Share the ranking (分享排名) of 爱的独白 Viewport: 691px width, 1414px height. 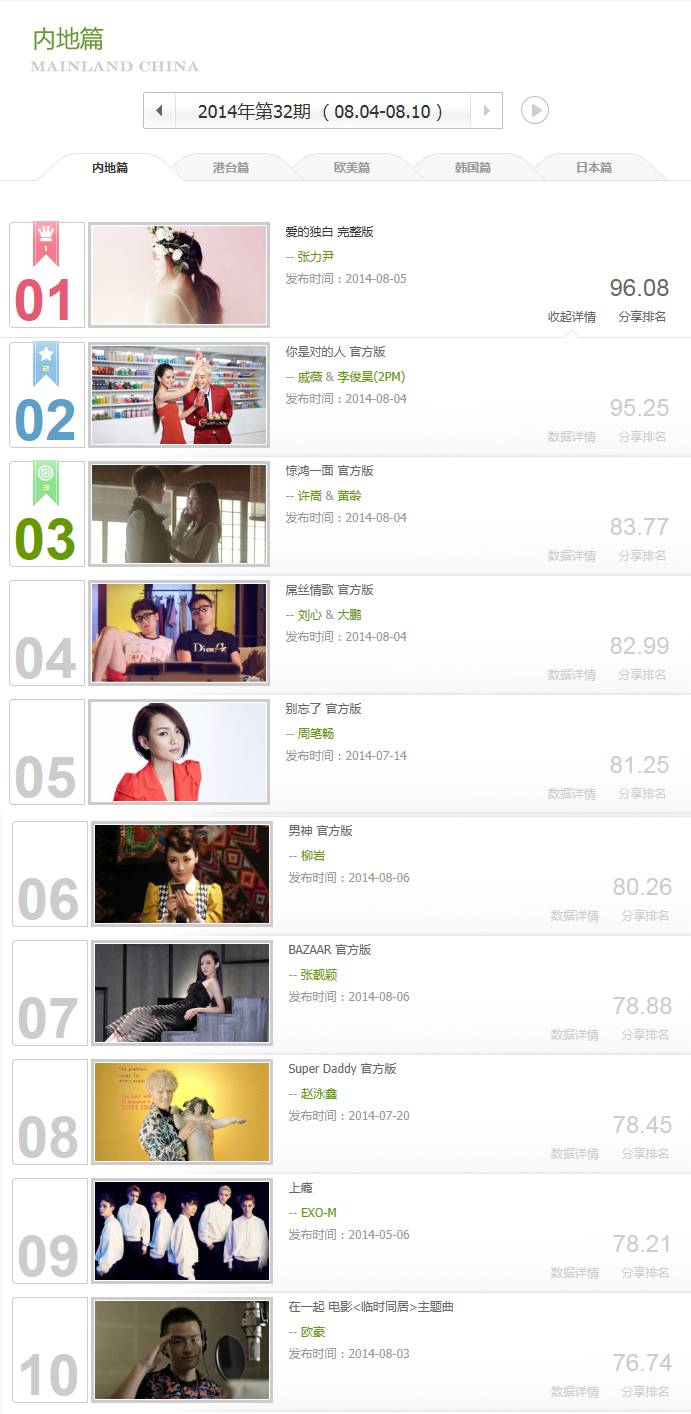click(x=642, y=317)
